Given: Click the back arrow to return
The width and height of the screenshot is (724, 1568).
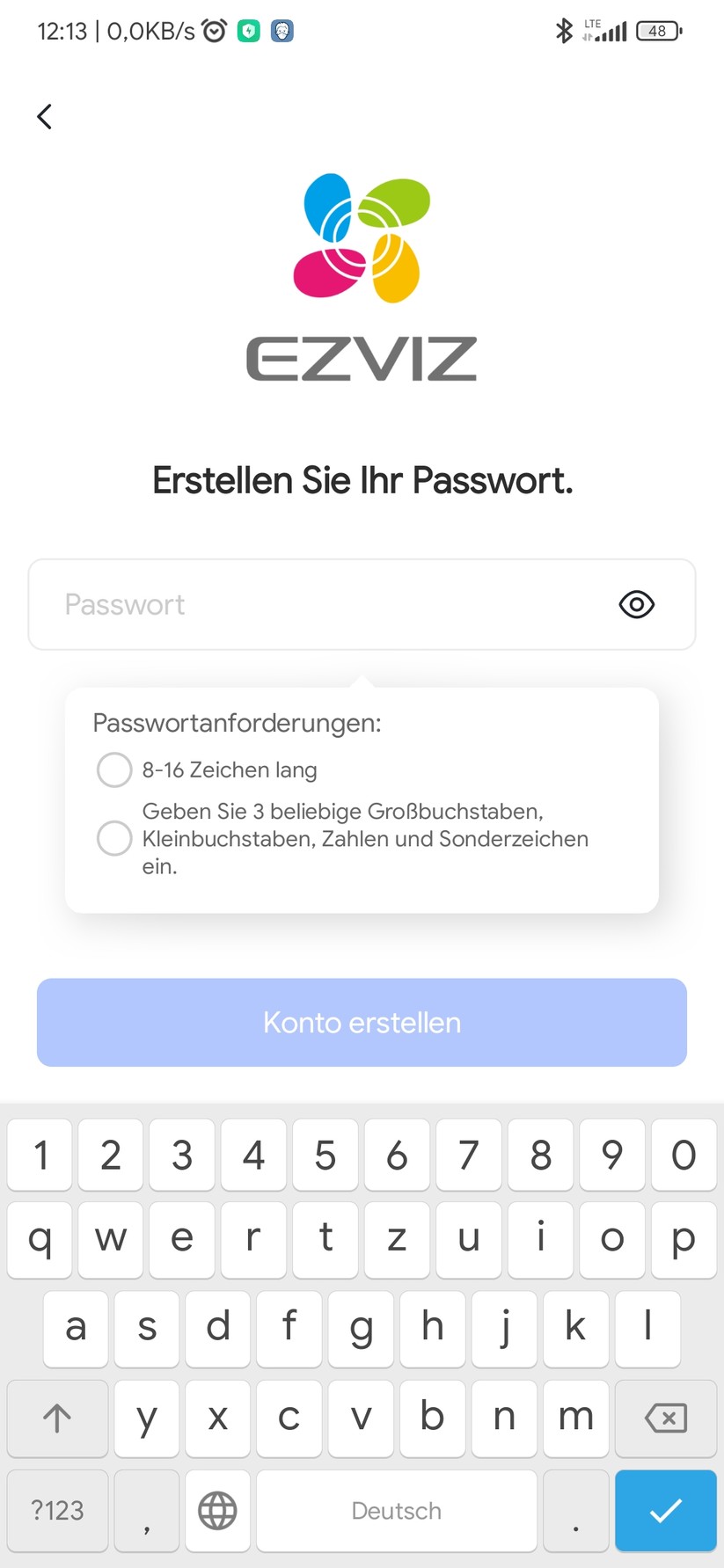Looking at the screenshot, I should (x=44, y=115).
